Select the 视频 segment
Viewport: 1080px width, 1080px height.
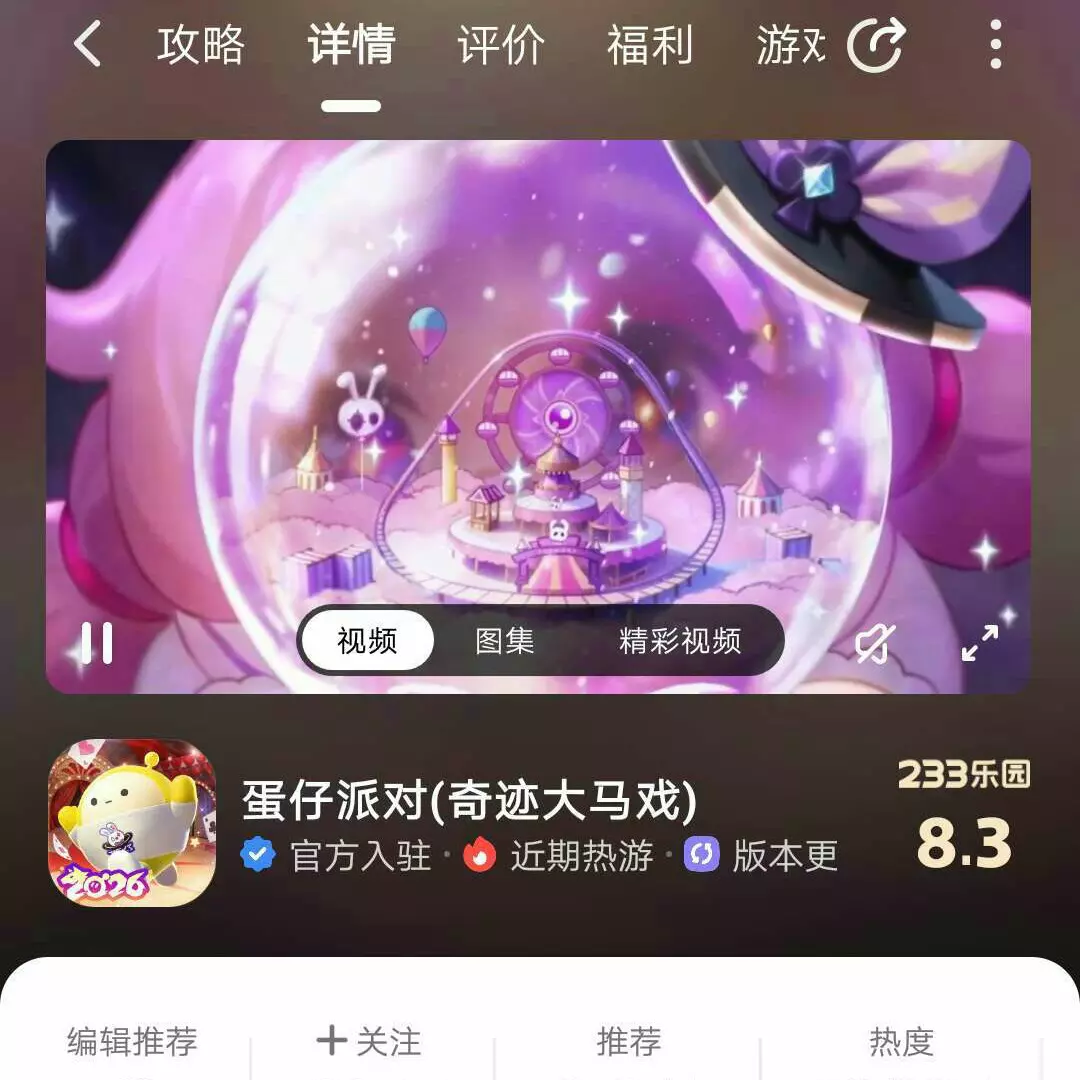click(367, 641)
